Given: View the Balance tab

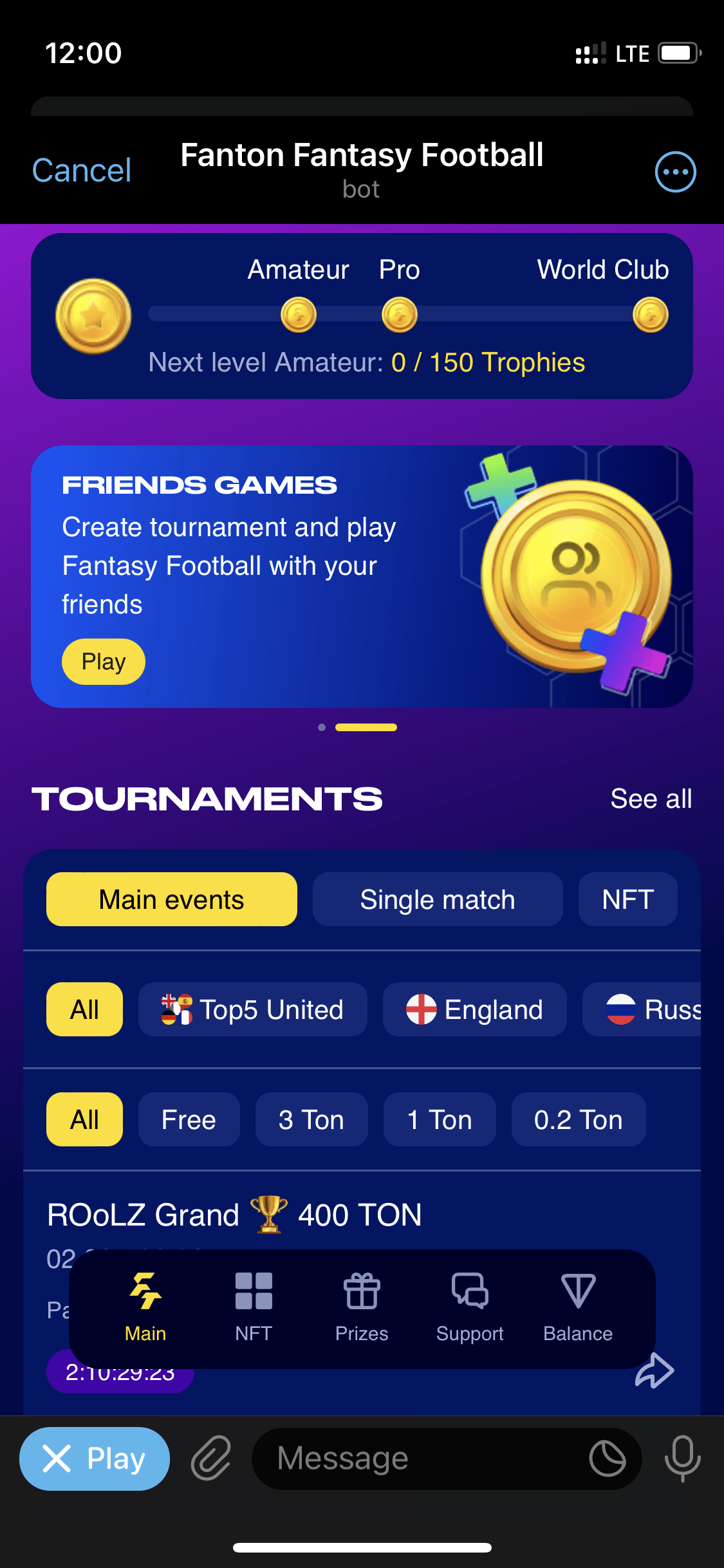Looking at the screenshot, I should (x=578, y=1307).
